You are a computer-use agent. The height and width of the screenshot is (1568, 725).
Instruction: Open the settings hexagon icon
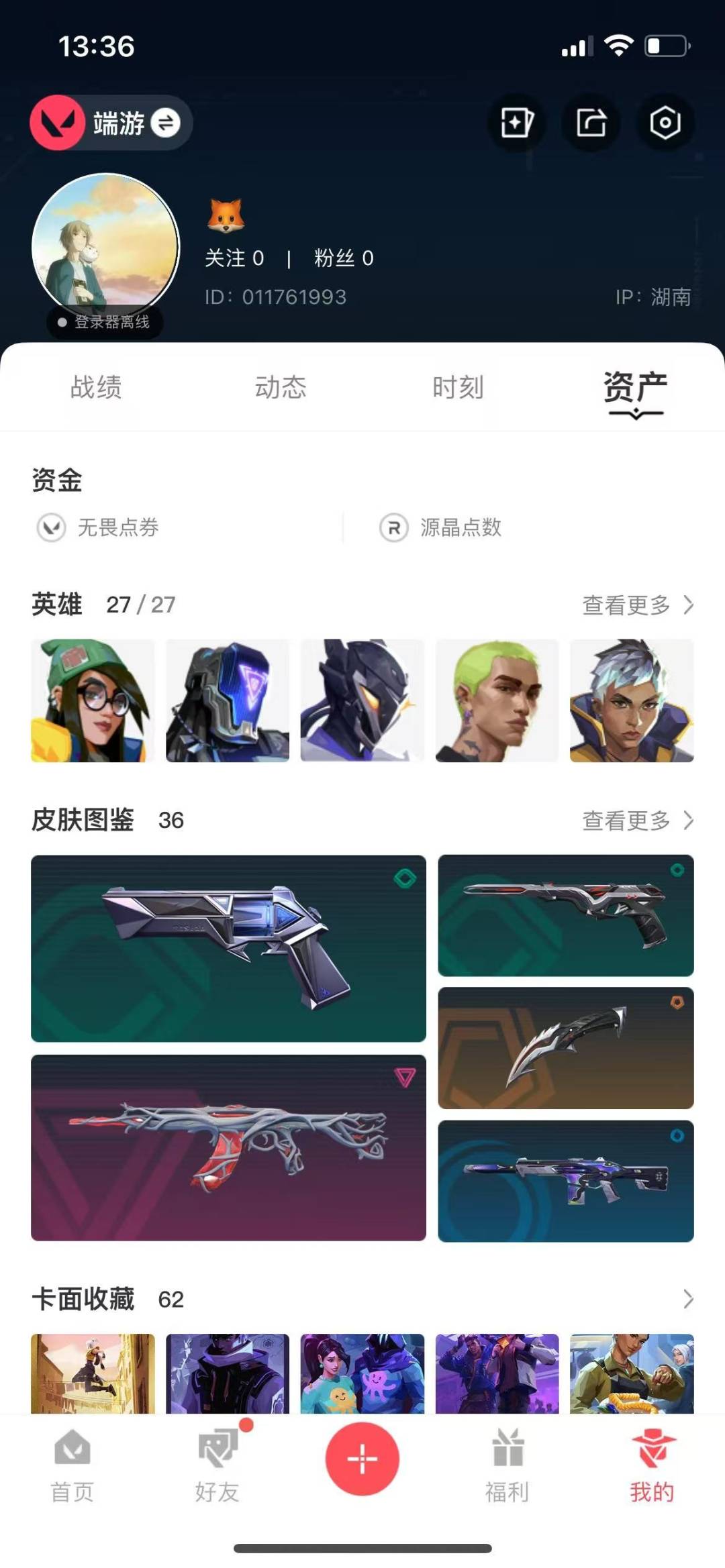click(665, 123)
